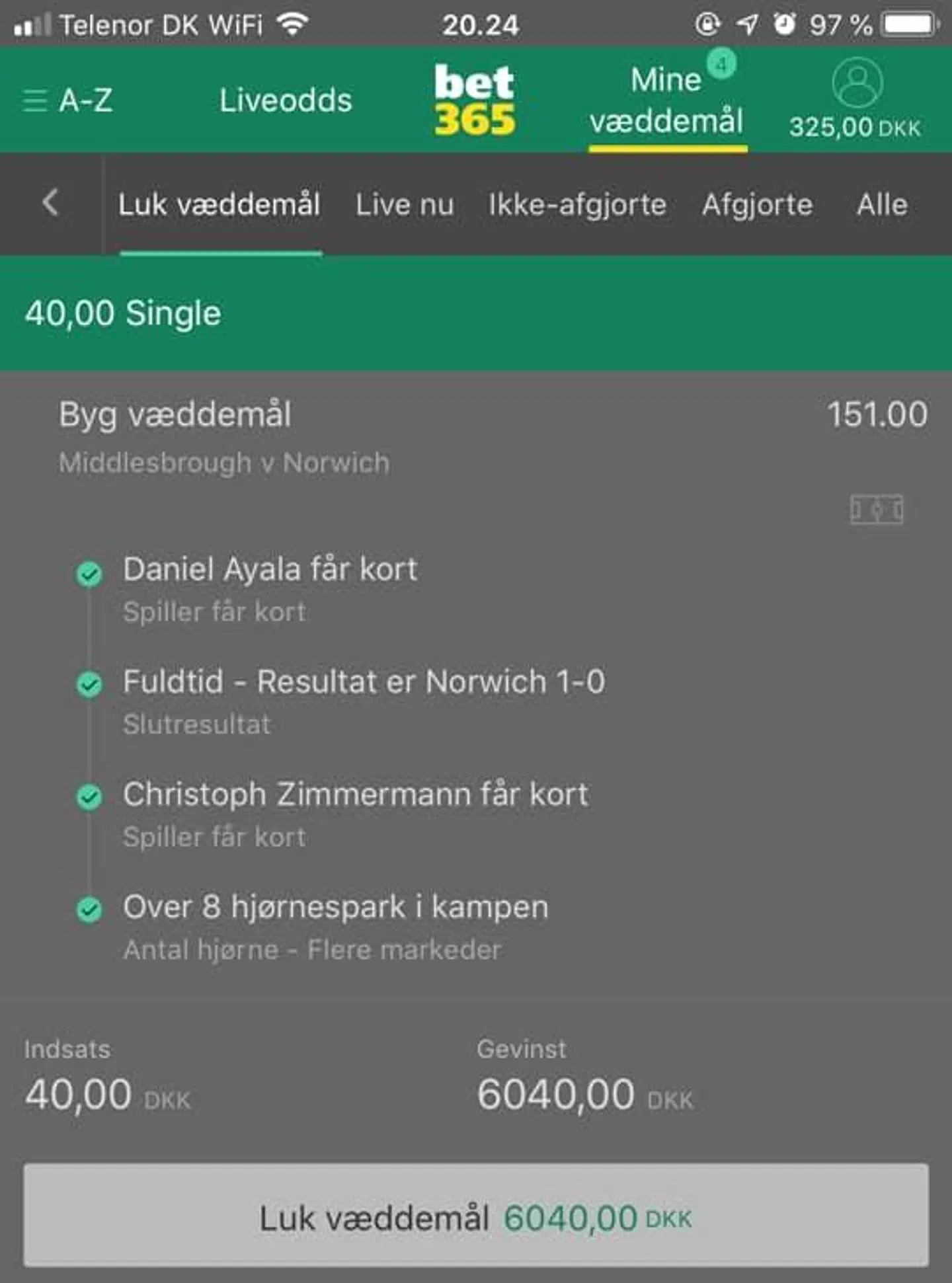Viewport: 952px width, 1283px height.
Task: Switch to the Live nu tab
Action: pyautogui.click(x=405, y=204)
